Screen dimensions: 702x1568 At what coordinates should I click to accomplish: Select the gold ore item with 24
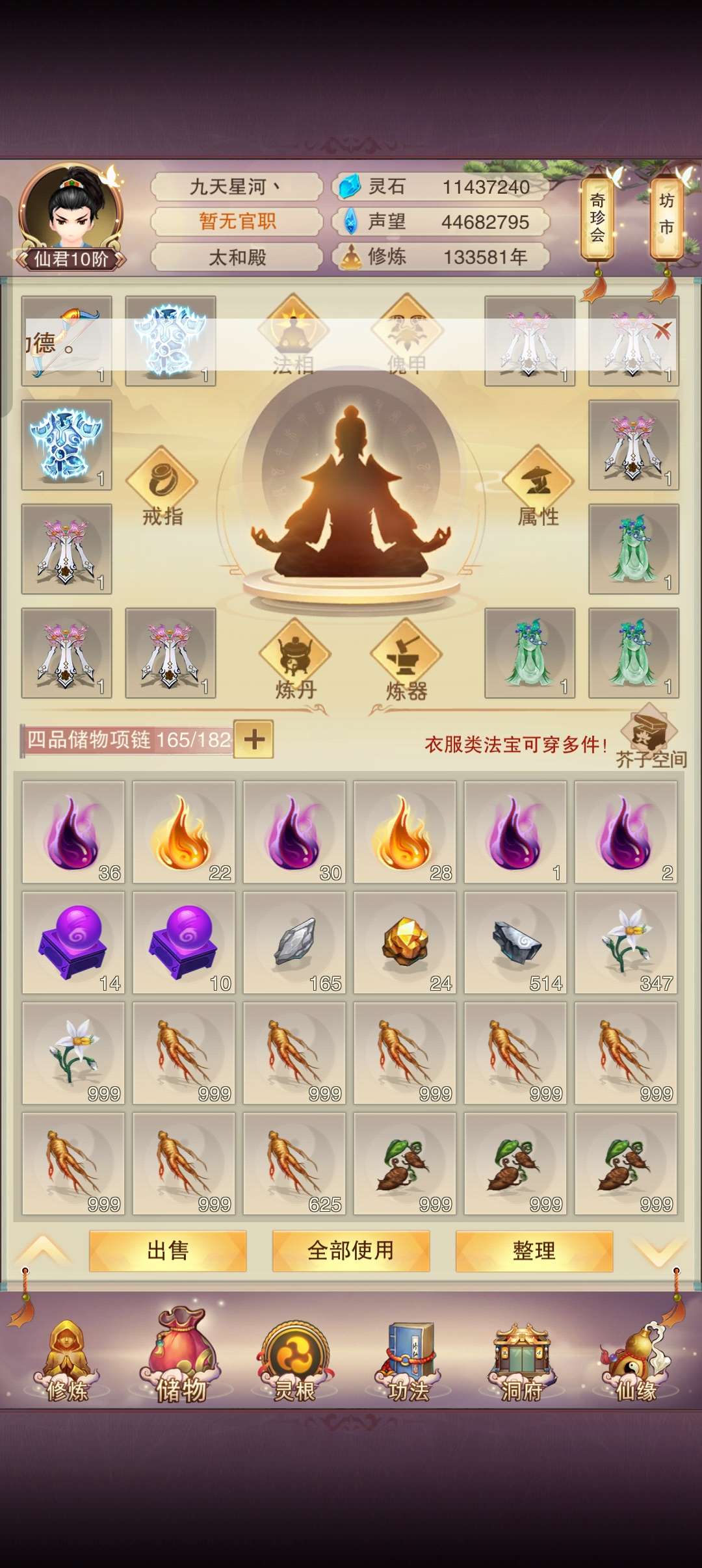(x=405, y=942)
